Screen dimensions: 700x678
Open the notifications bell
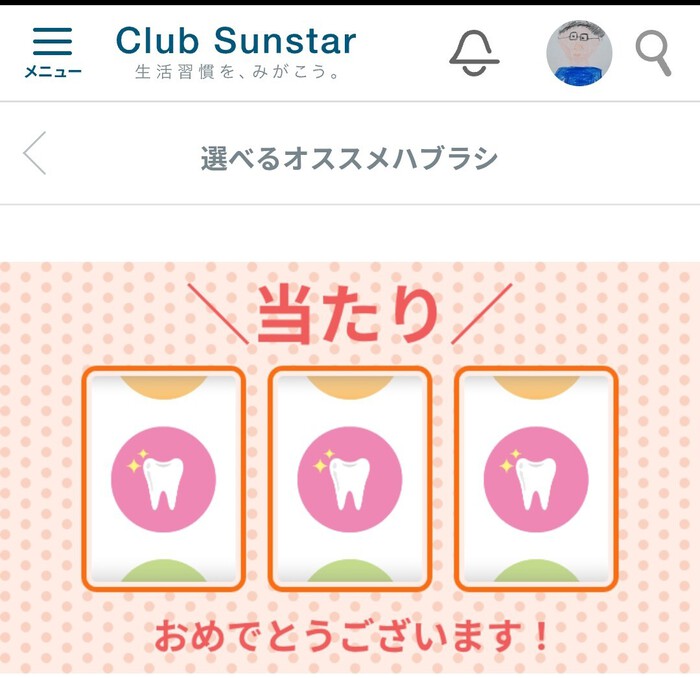coord(473,51)
